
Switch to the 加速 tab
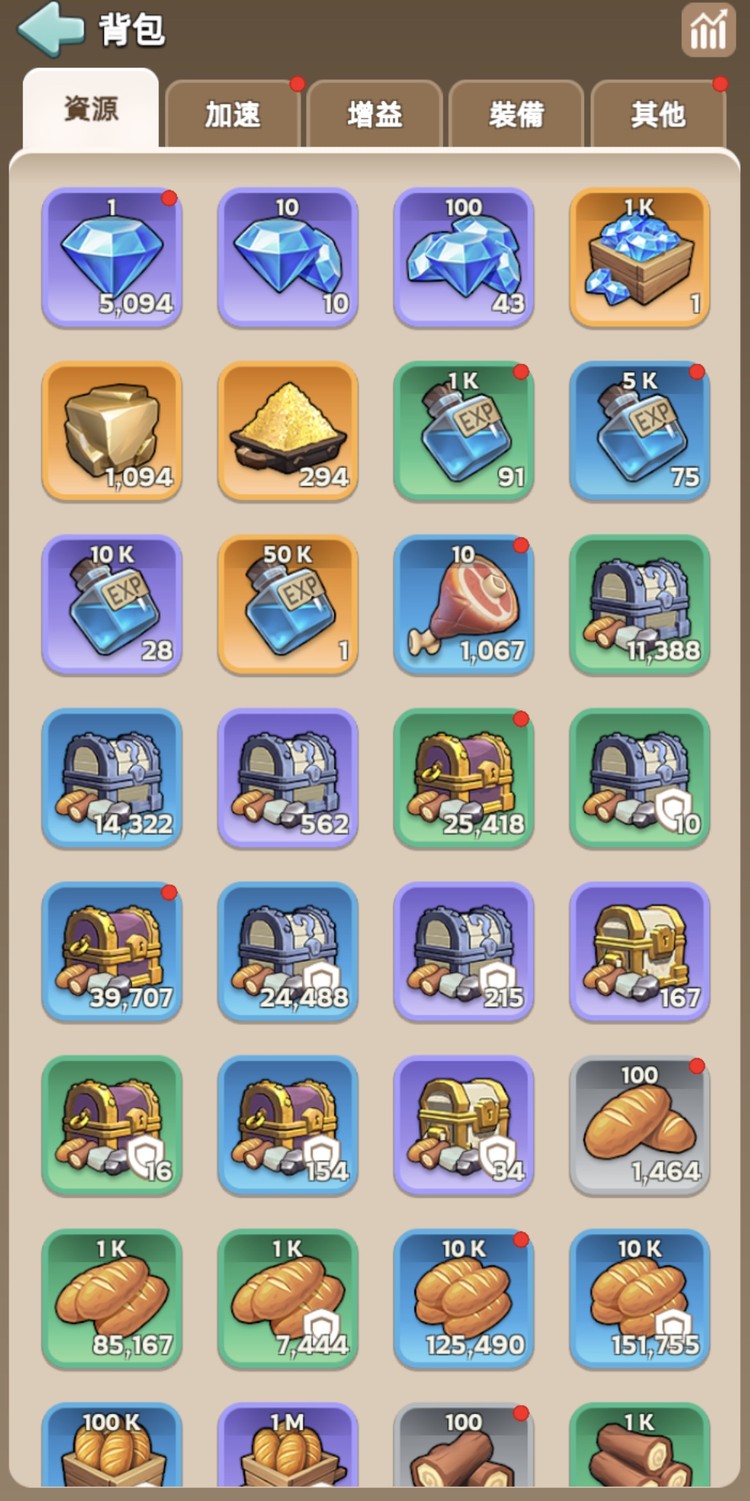233,114
